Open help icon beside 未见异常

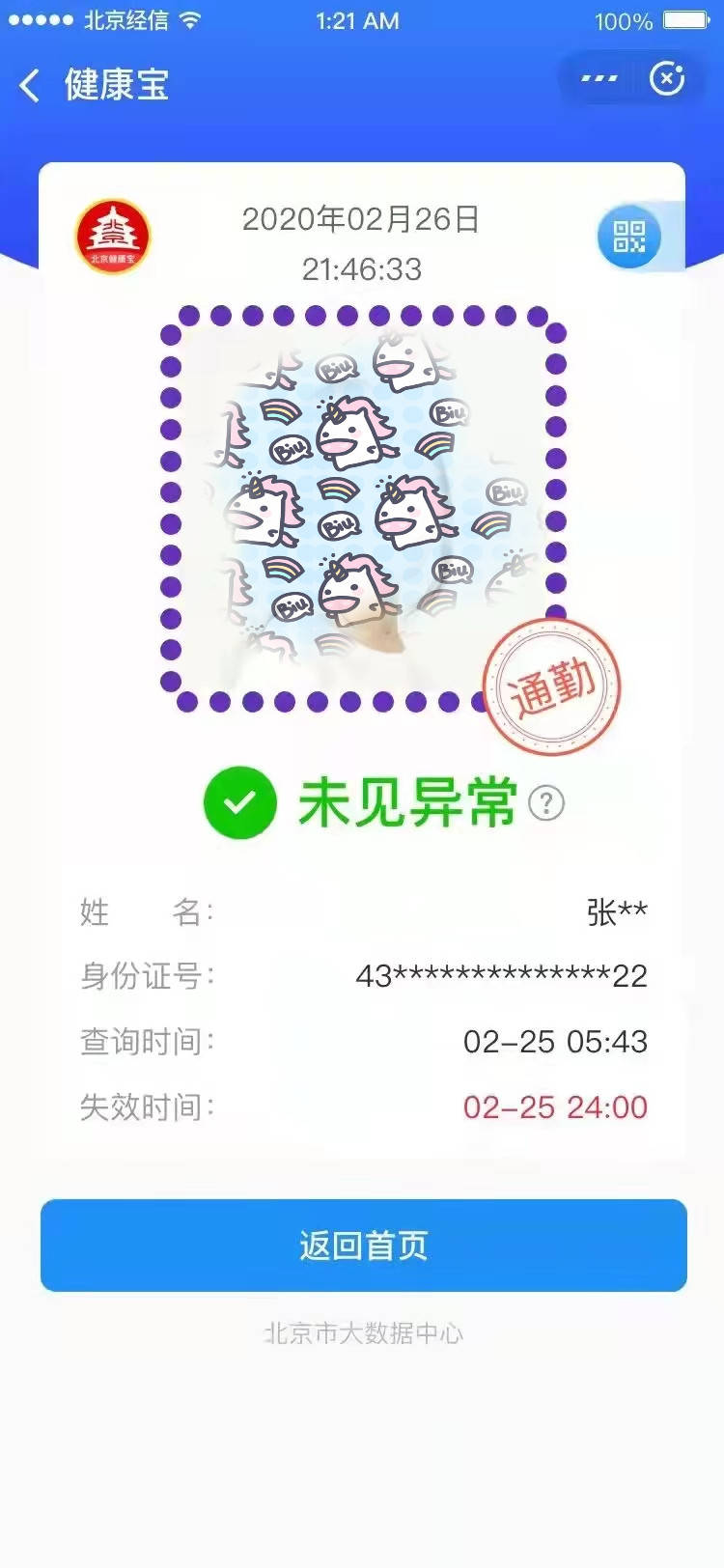coord(546,802)
